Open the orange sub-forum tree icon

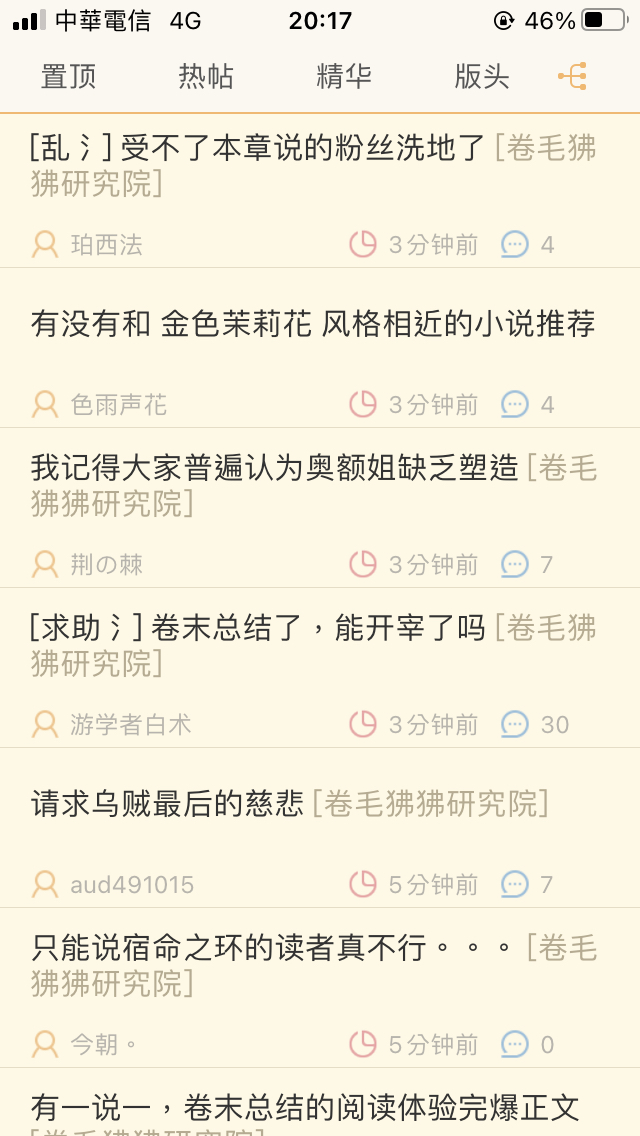coord(572,76)
